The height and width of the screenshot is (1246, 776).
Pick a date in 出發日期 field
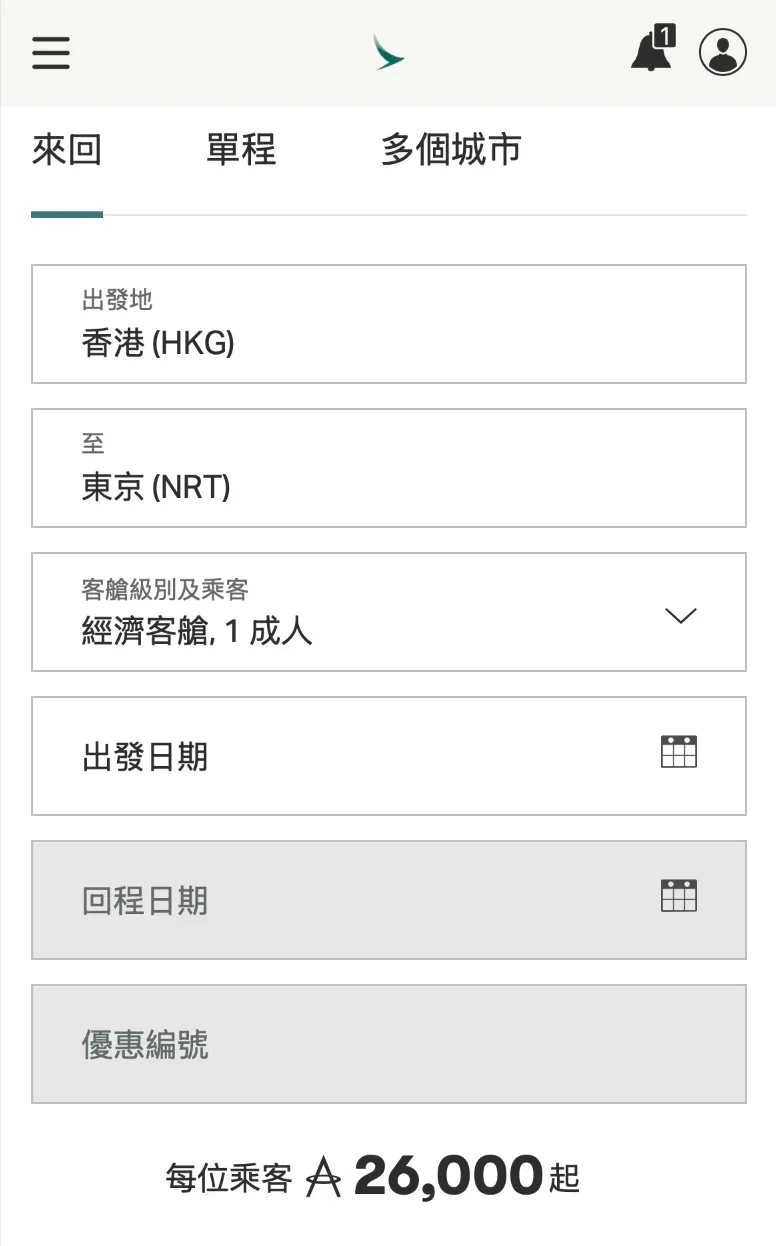[388, 756]
